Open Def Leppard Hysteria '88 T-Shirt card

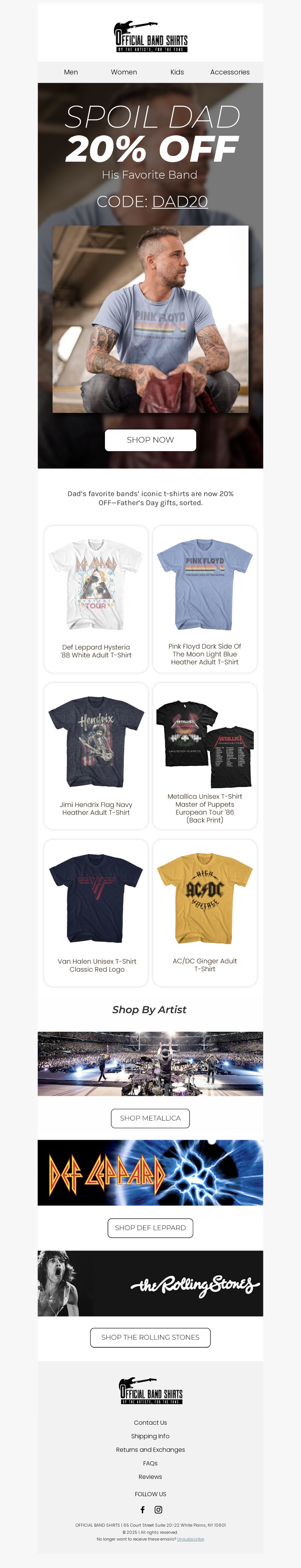(x=96, y=599)
